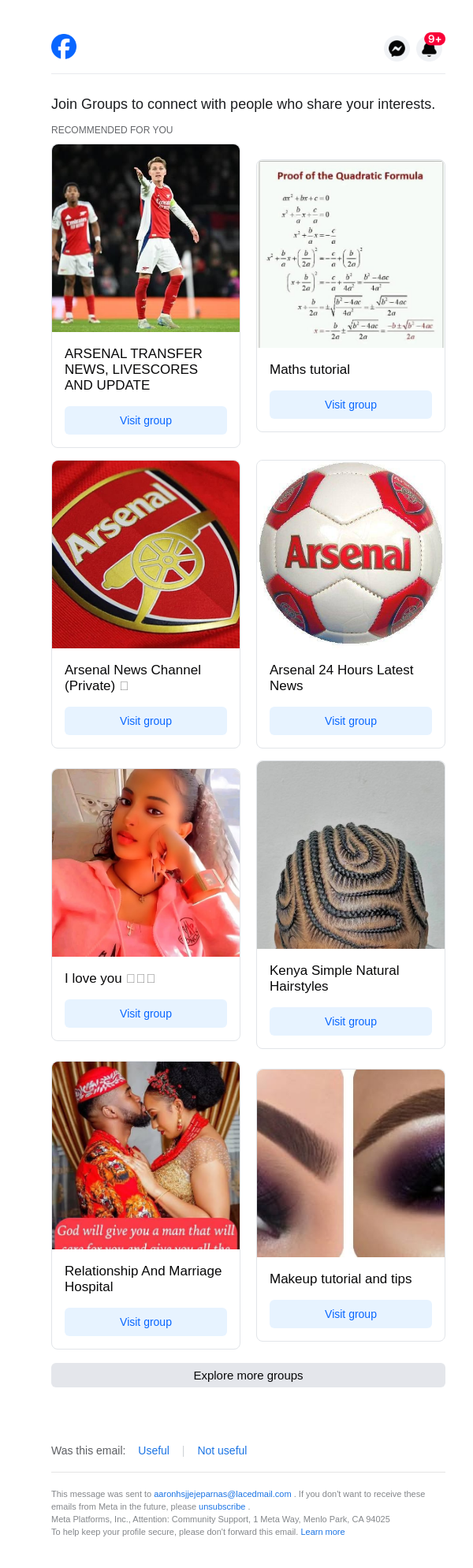Visit the Makeup tutorial and tips group
The image size is (473, 1568).
pos(351,1314)
